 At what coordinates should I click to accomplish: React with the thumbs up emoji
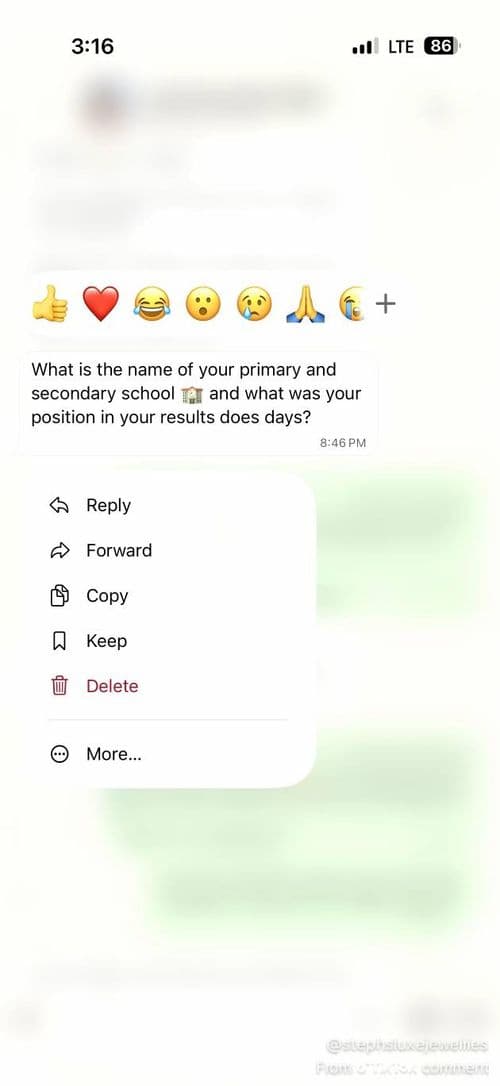click(51, 304)
